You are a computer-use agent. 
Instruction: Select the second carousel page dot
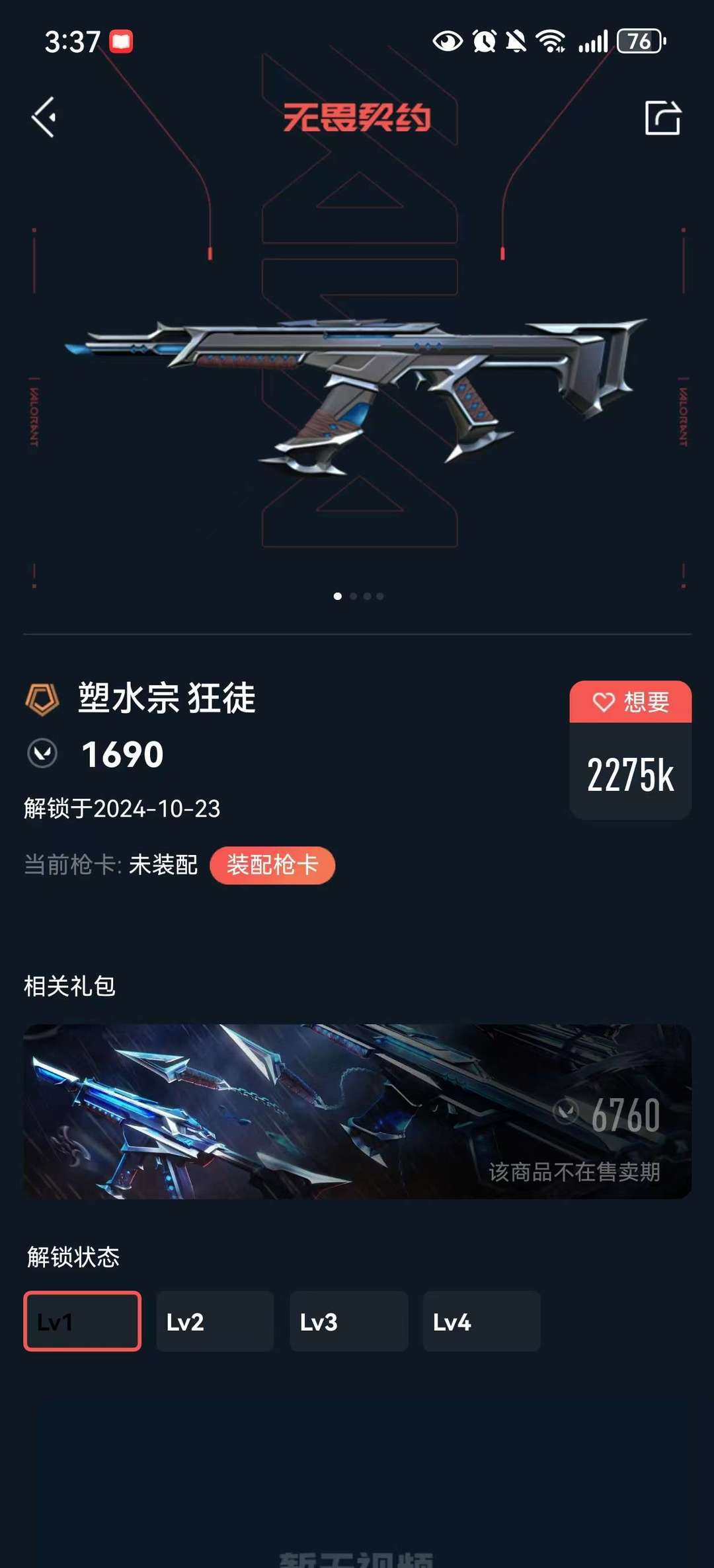[352, 597]
